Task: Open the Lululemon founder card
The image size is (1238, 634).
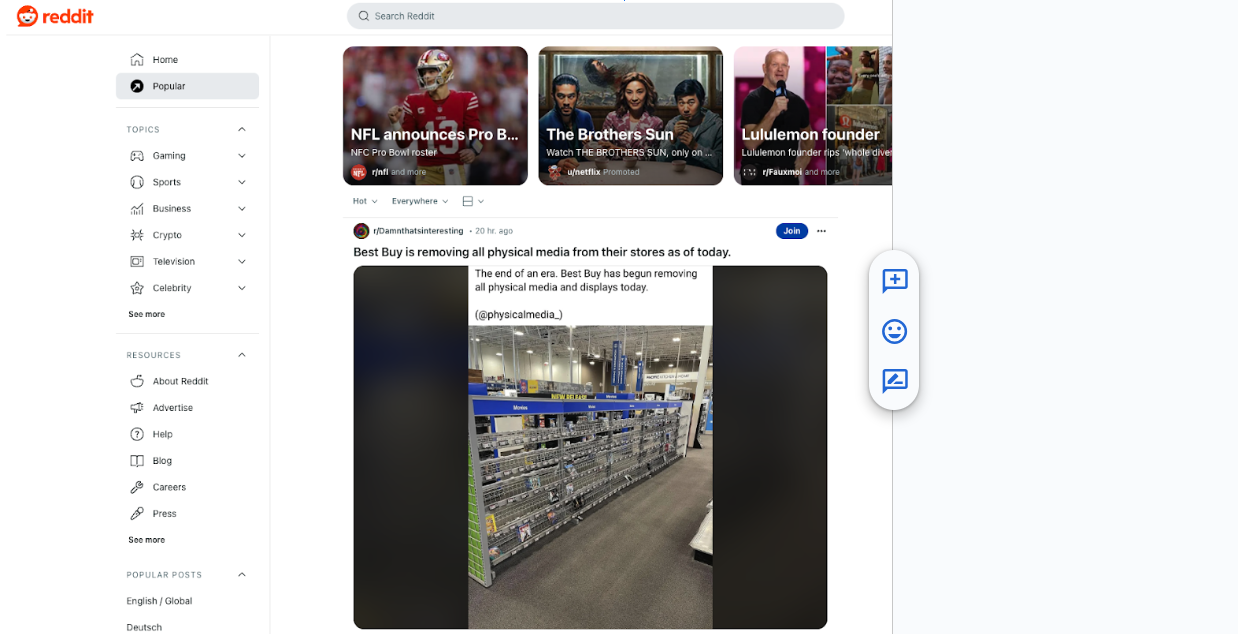Action: [x=812, y=116]
